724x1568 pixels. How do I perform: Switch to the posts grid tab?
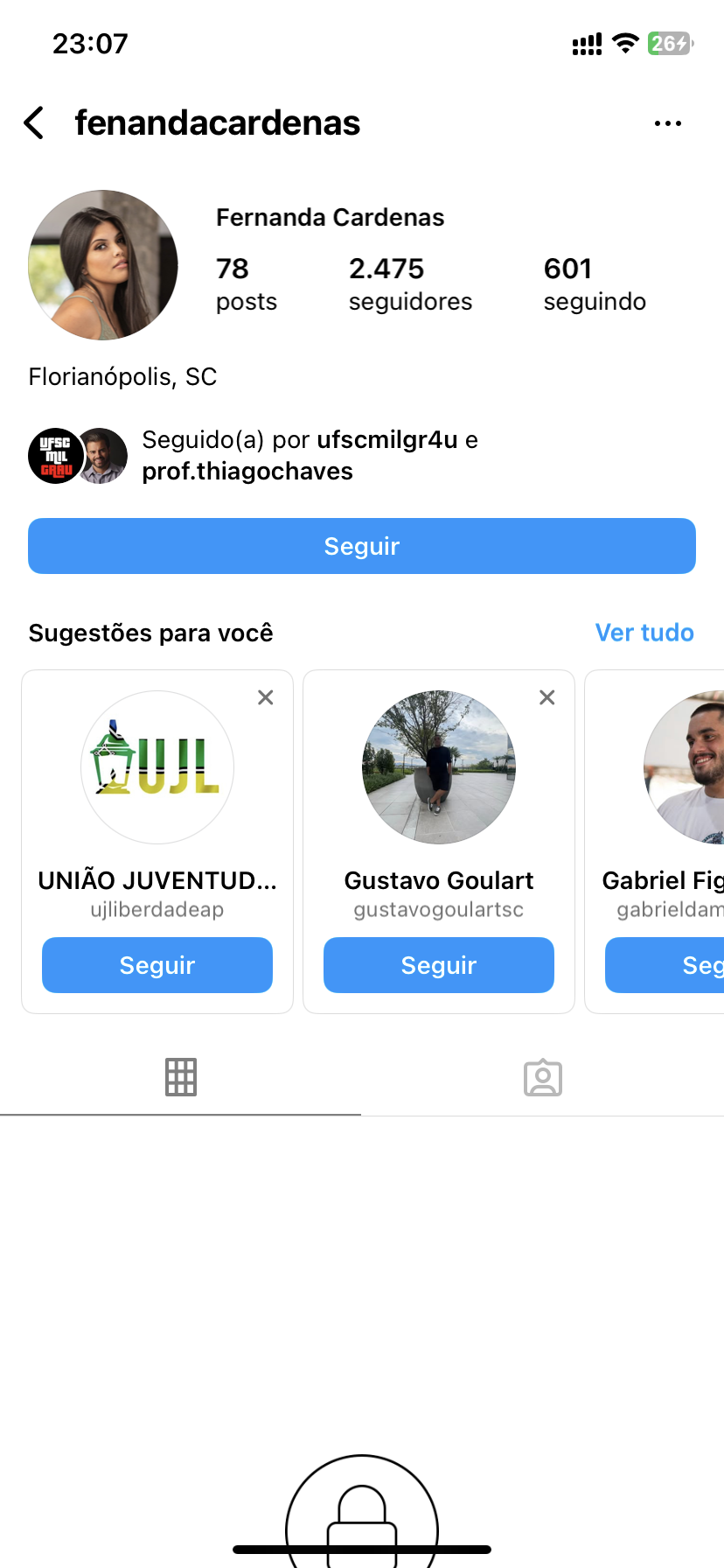pos(181,1077)
